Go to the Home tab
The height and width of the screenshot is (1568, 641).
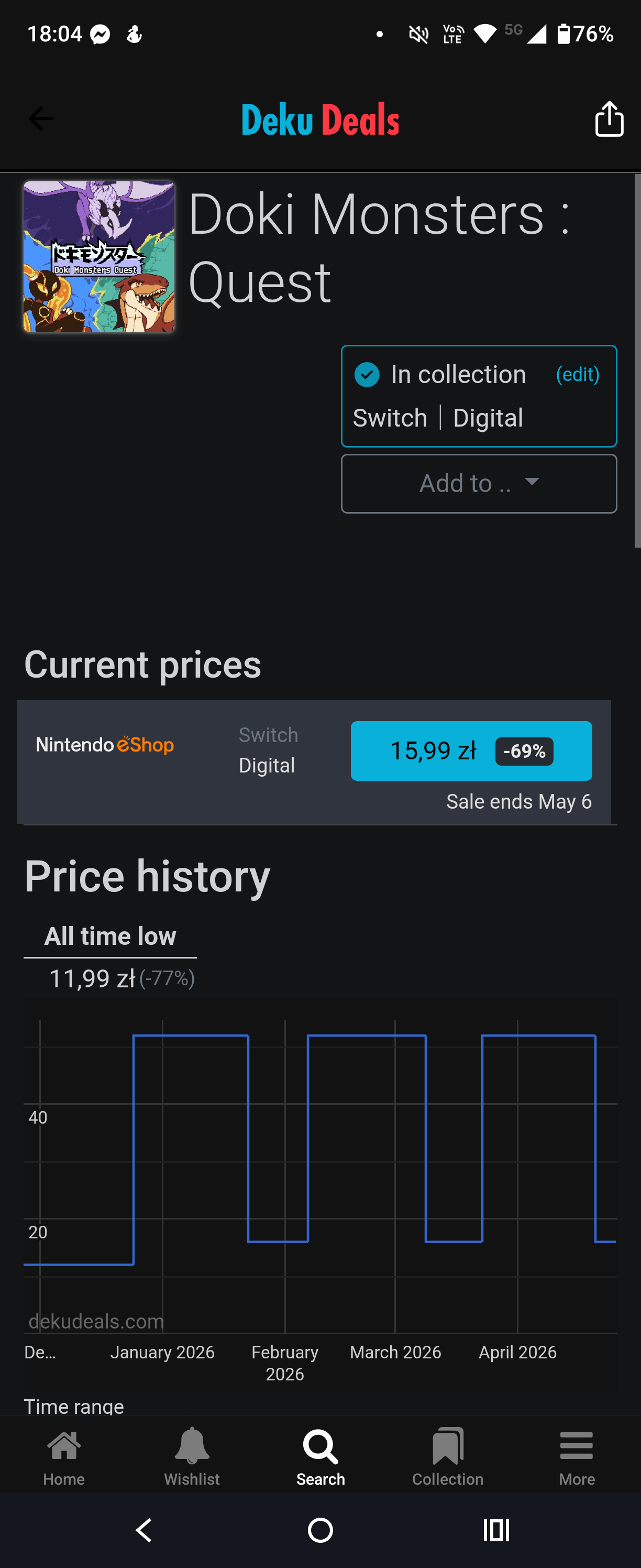click(x=64, y=1456)
